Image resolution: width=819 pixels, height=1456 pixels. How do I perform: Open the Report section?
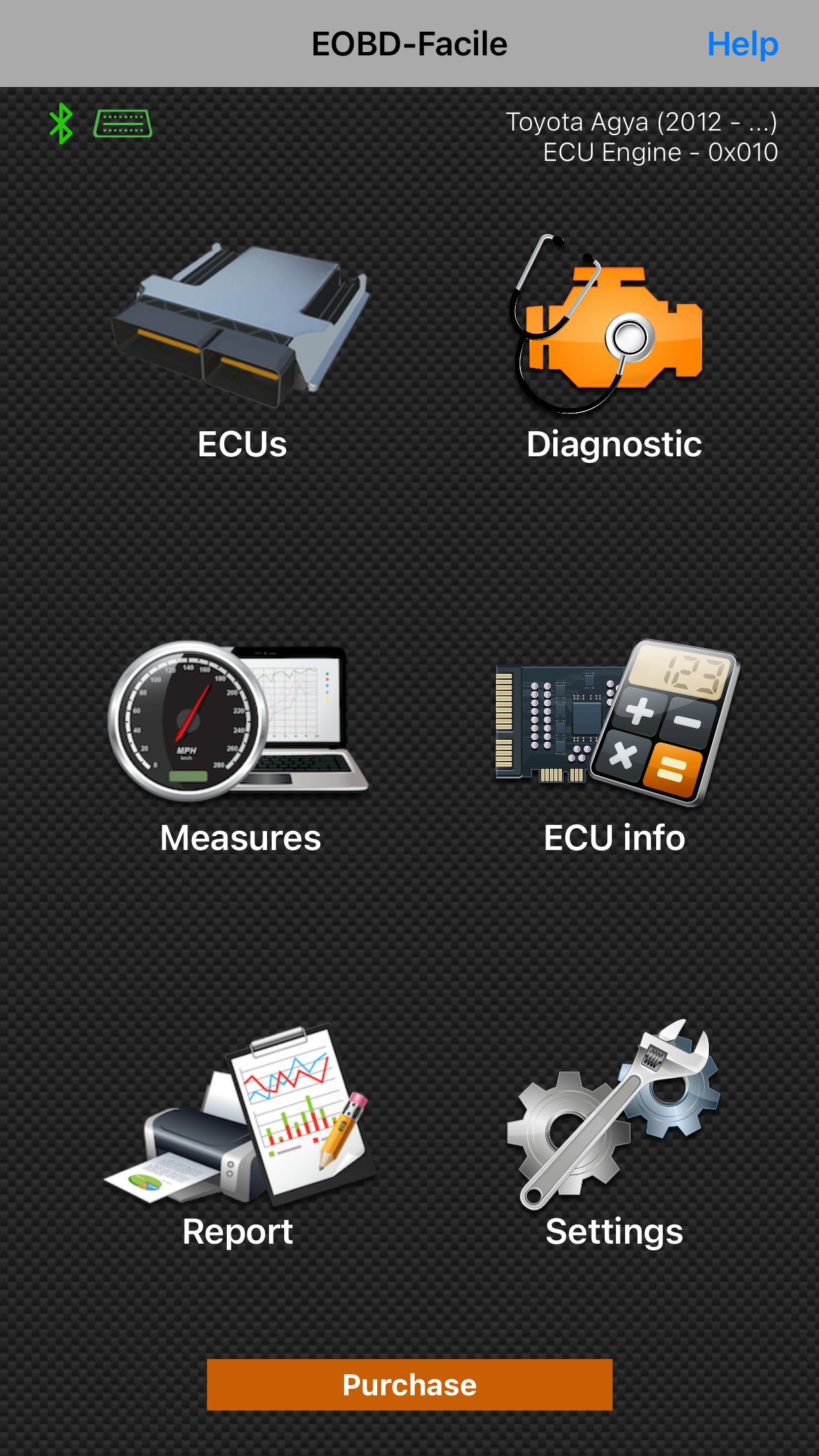238,1137
